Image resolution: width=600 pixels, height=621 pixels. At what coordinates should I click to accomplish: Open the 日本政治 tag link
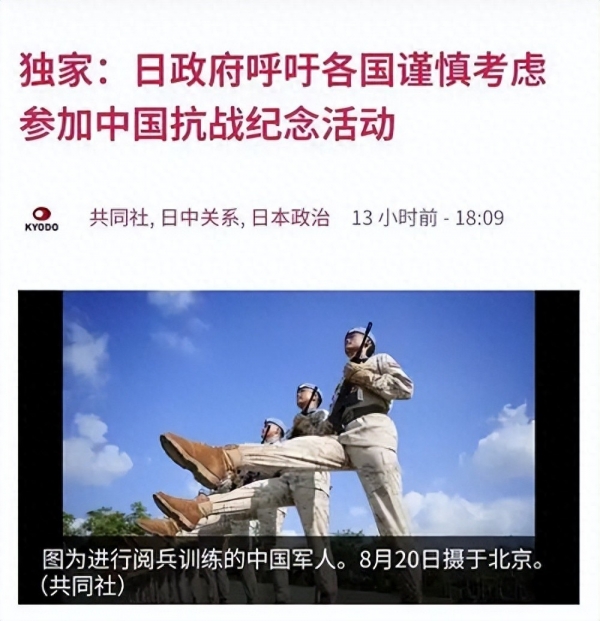click(289, 218)
